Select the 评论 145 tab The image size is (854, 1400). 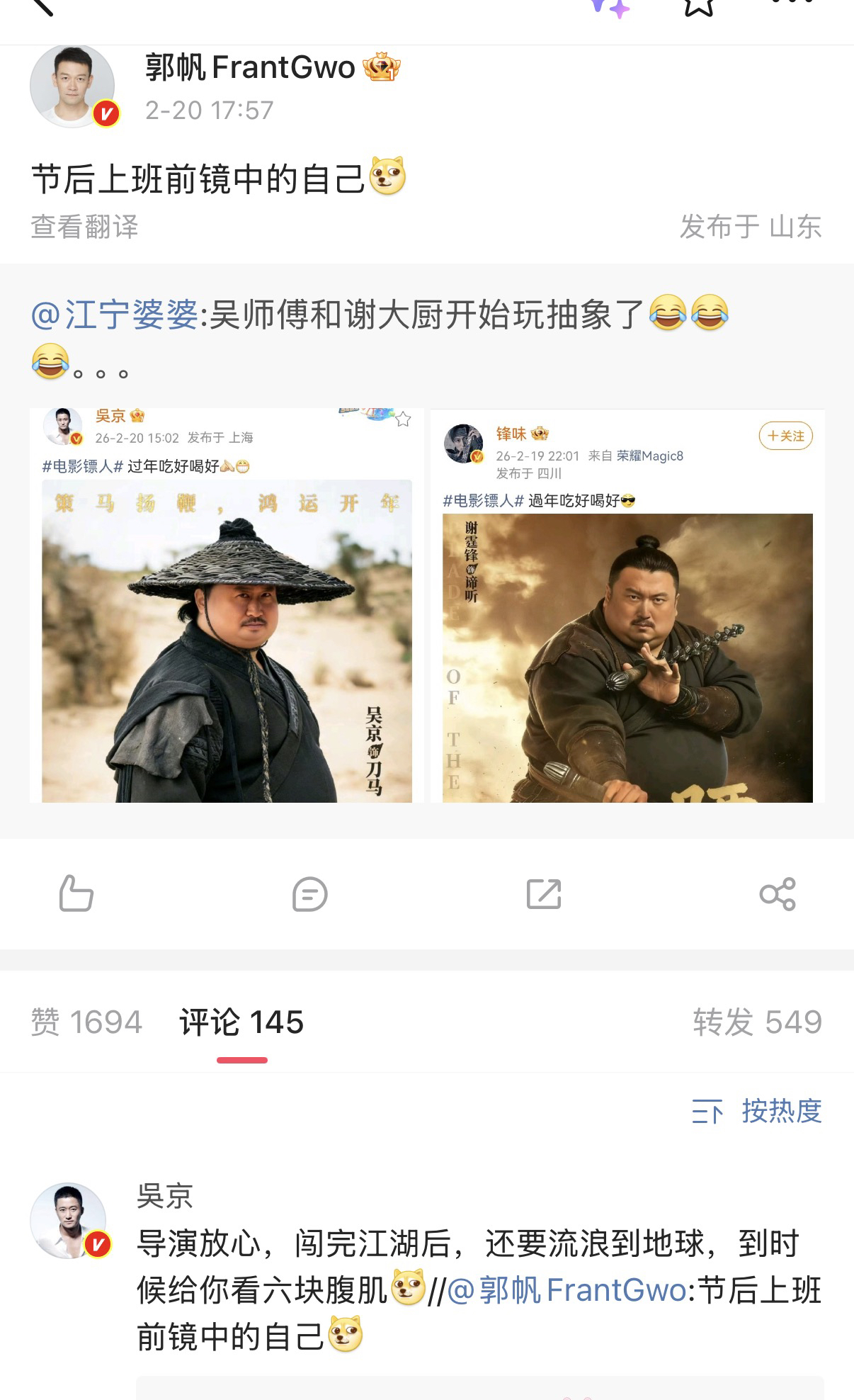[241, 1022]
